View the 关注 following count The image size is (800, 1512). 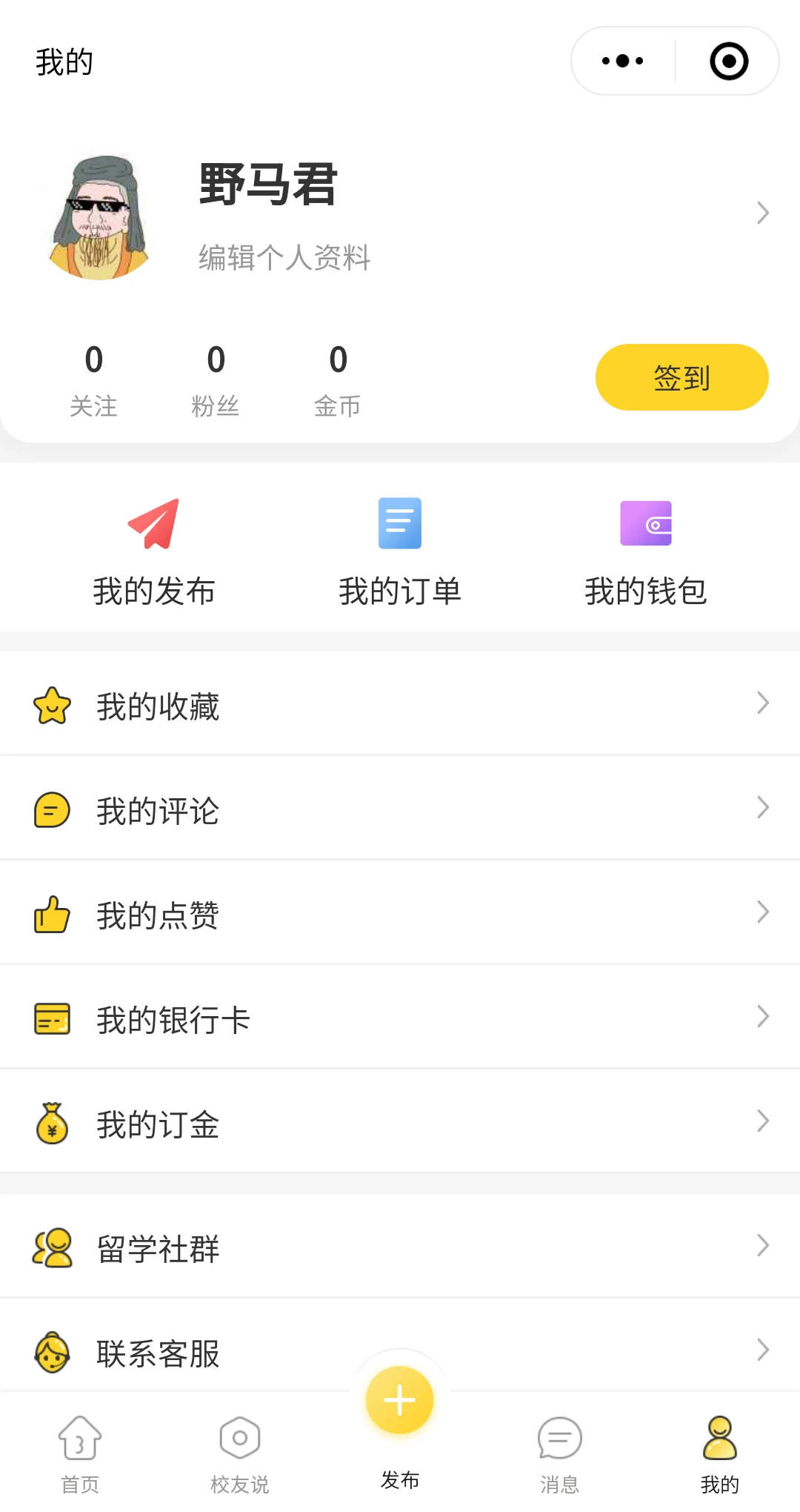[93, 379]
